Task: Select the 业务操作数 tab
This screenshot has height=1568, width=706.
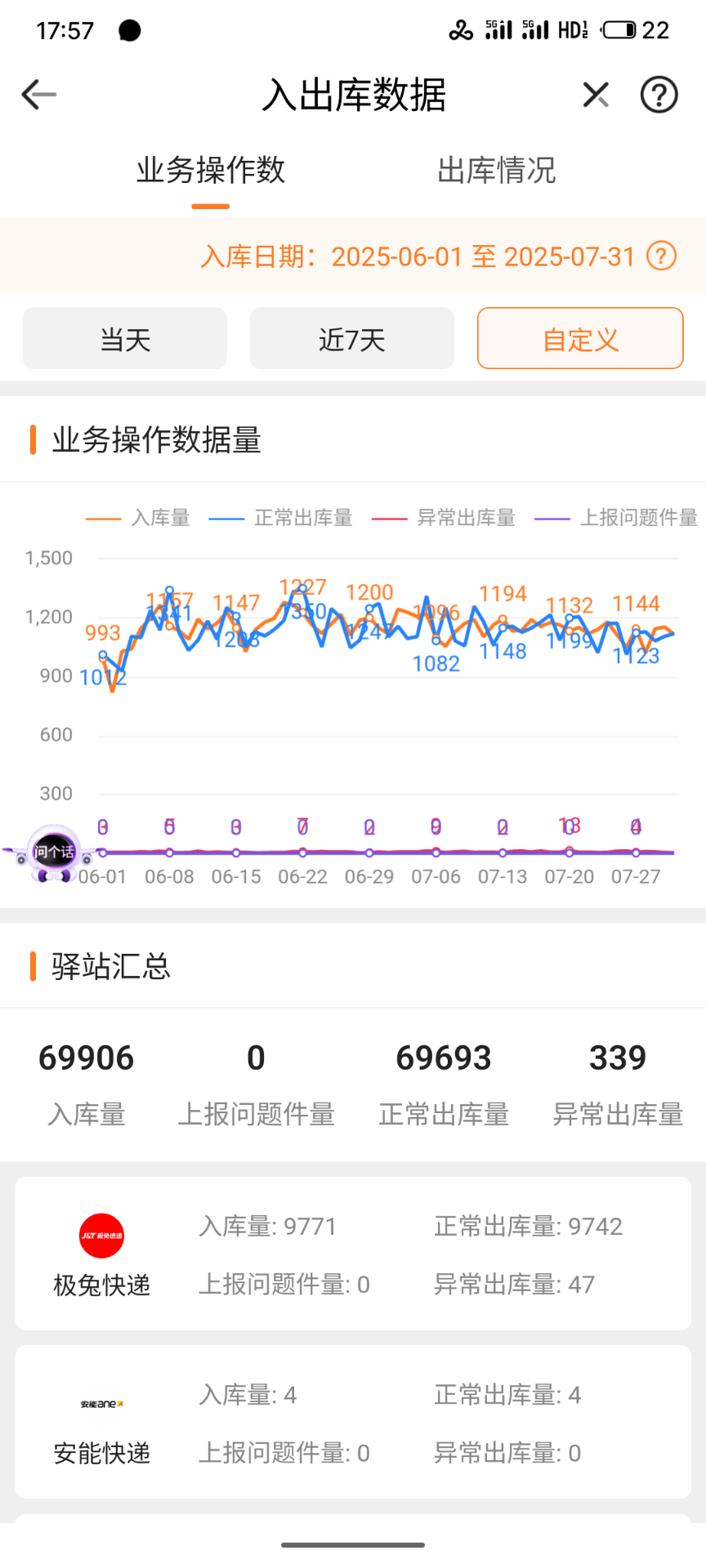Action: pos(210,171)
